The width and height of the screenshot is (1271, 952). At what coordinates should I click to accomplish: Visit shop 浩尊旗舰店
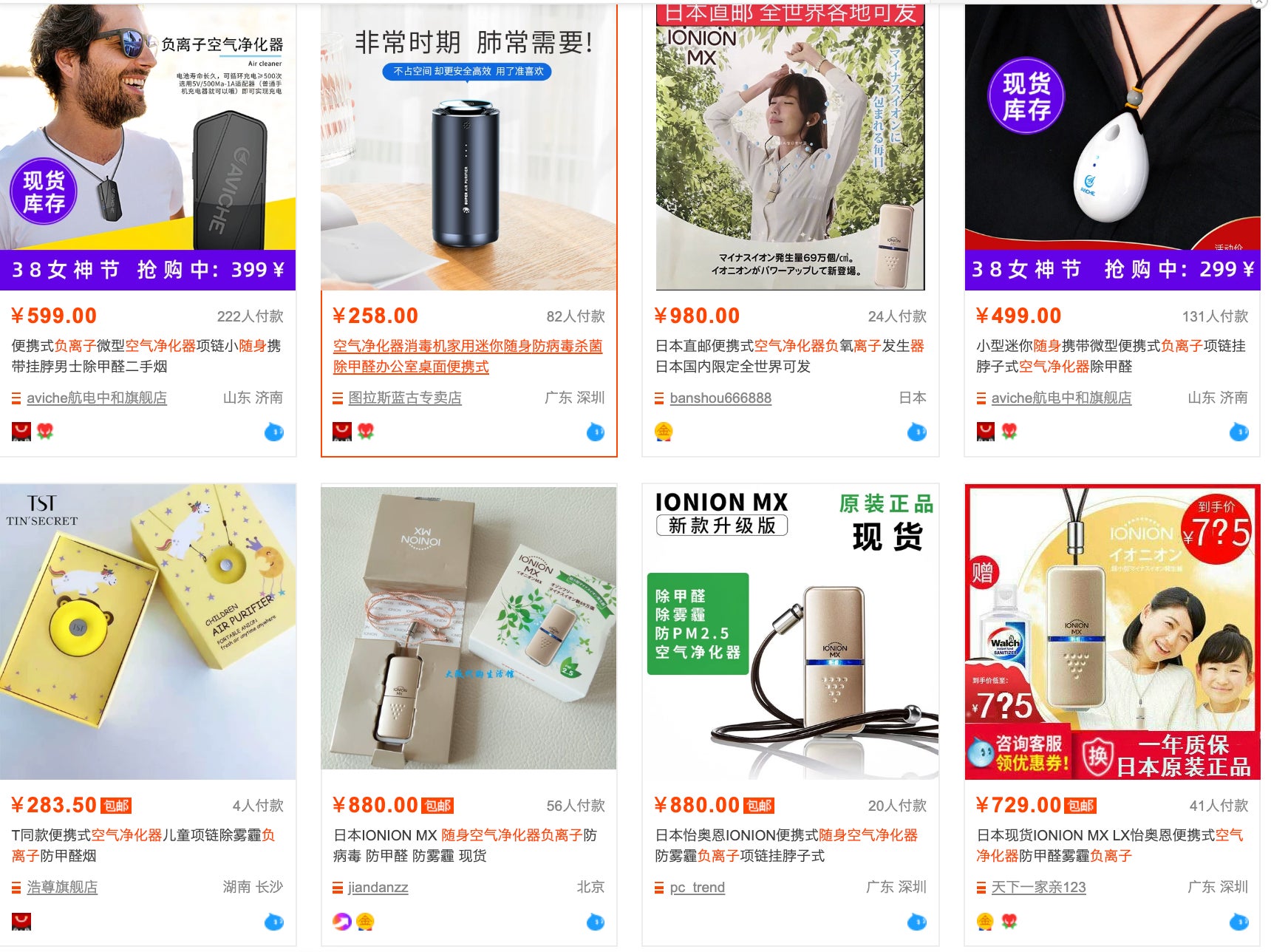[x=62, y=887]
